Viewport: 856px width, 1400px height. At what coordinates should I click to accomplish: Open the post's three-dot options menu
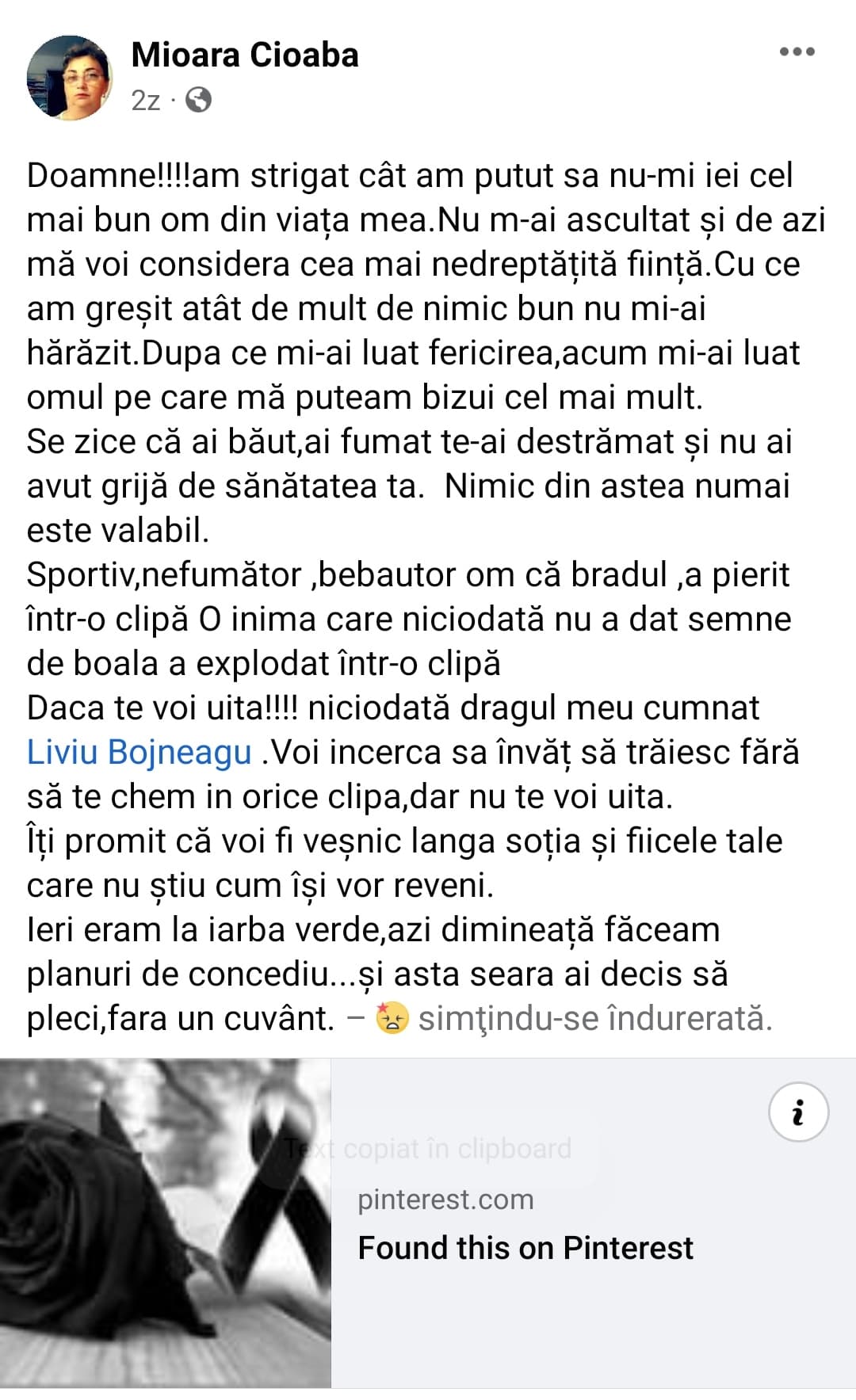tap(797, 52)
